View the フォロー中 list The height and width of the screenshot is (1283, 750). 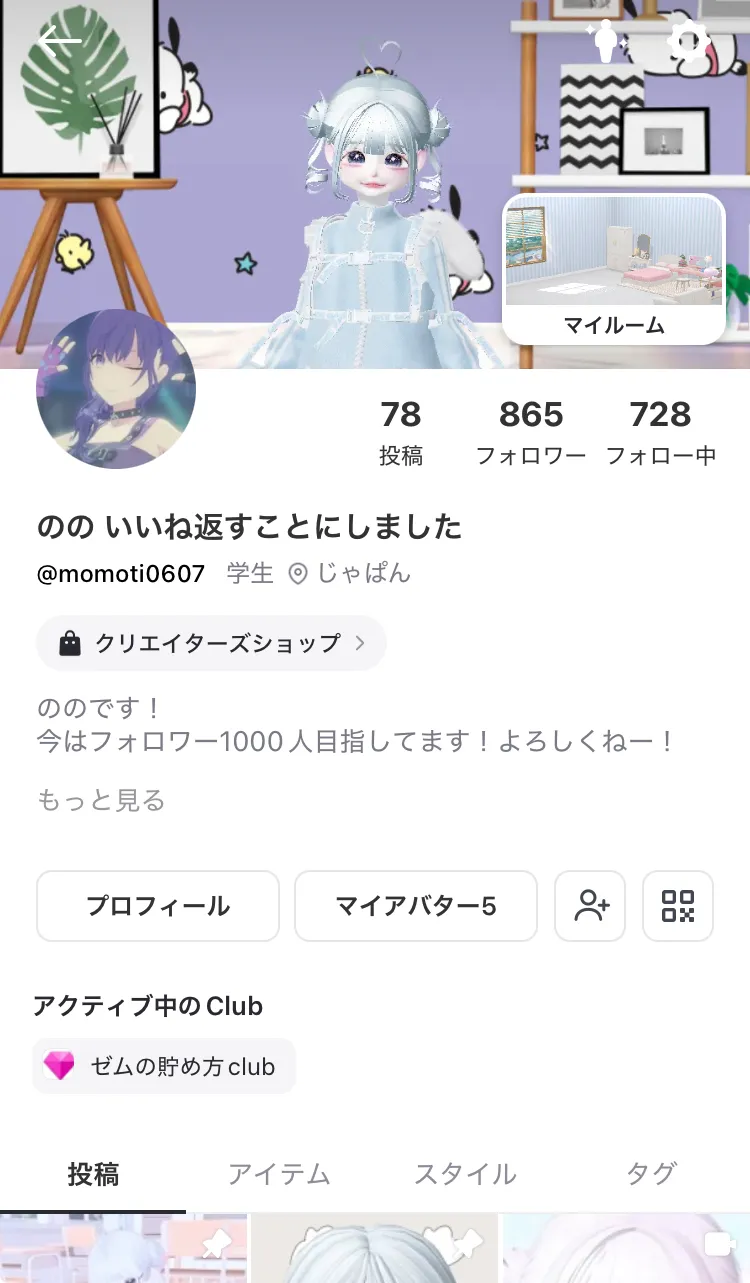pos(661,432)
